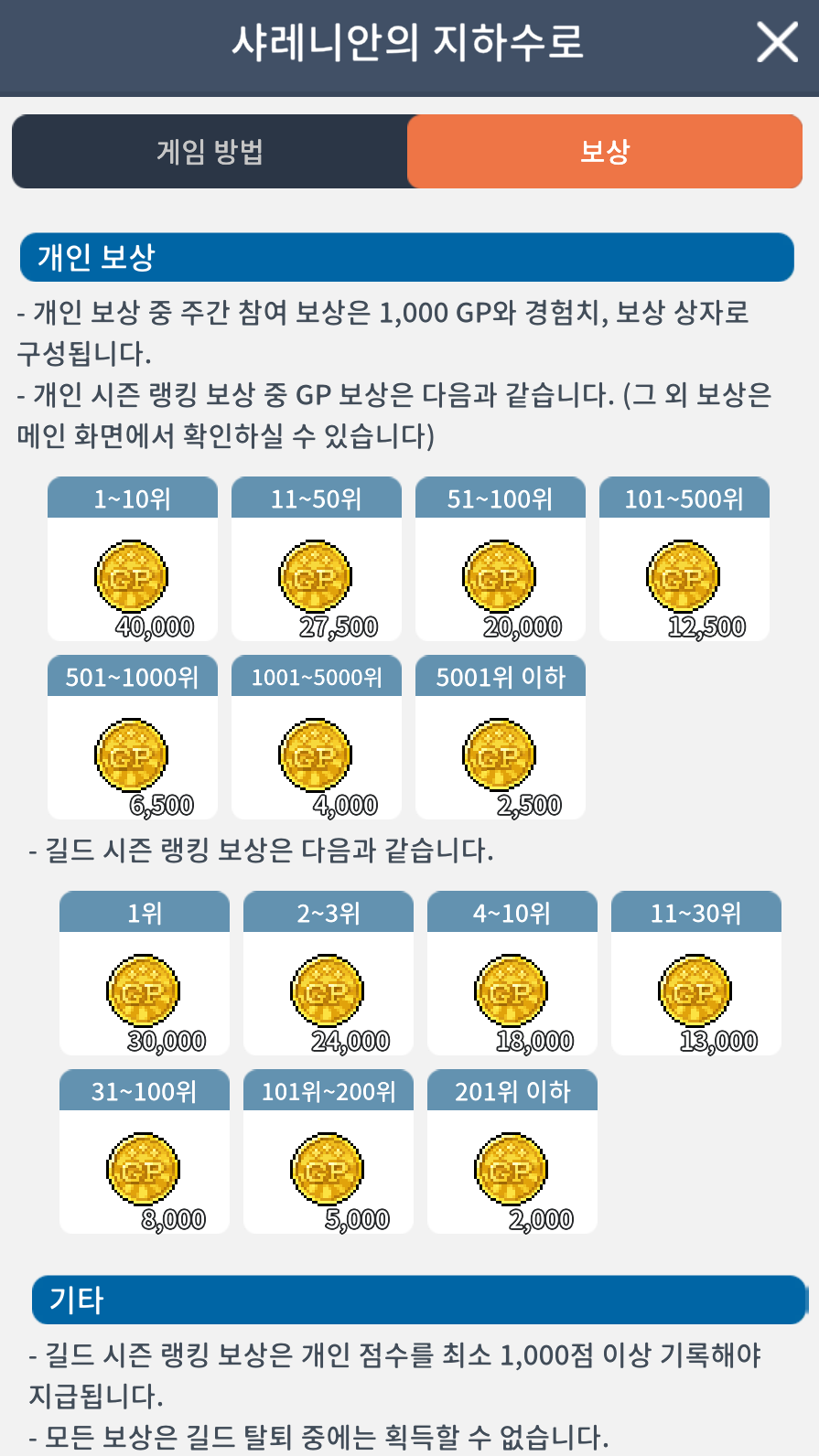
Task: Select the 보상 tab
Action: [605, 151]
